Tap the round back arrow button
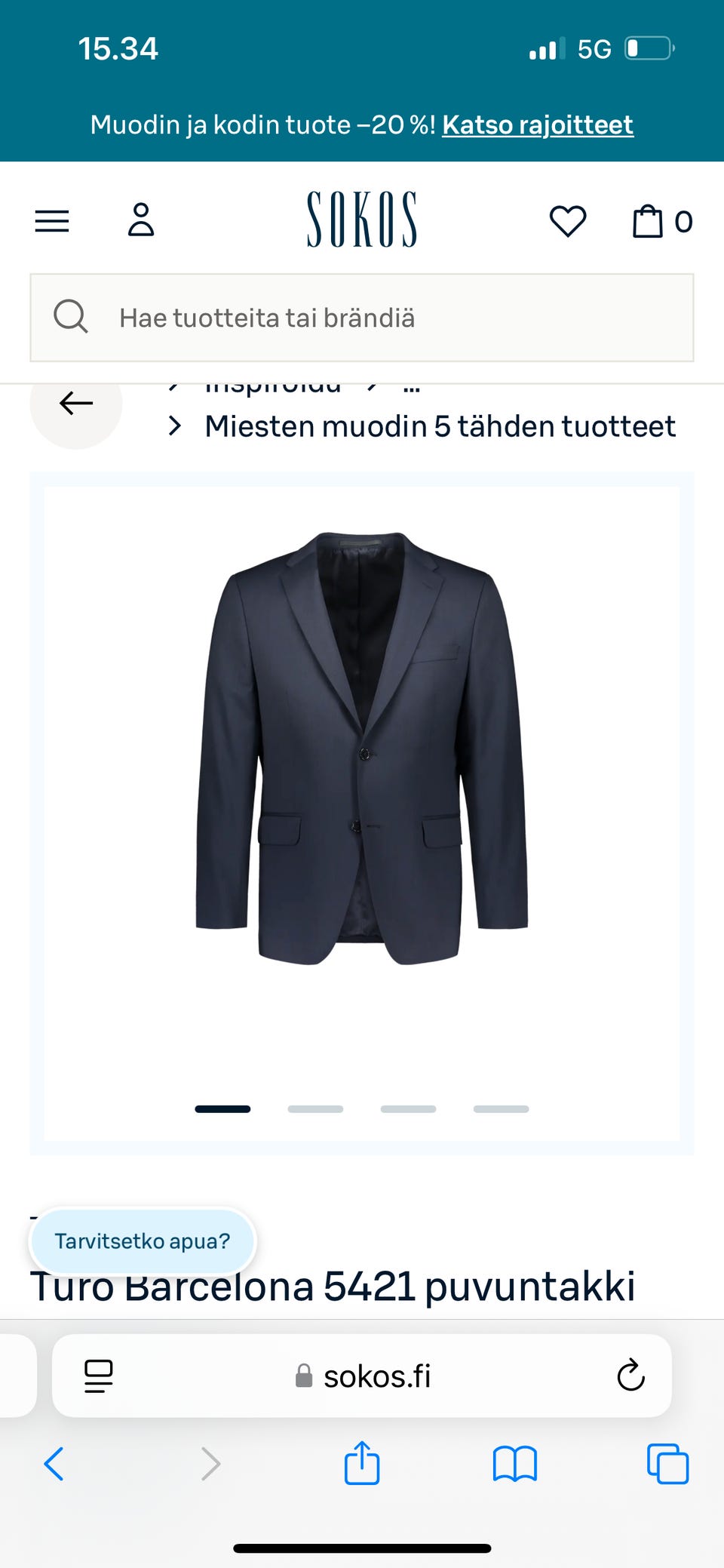 pos(76,403)
